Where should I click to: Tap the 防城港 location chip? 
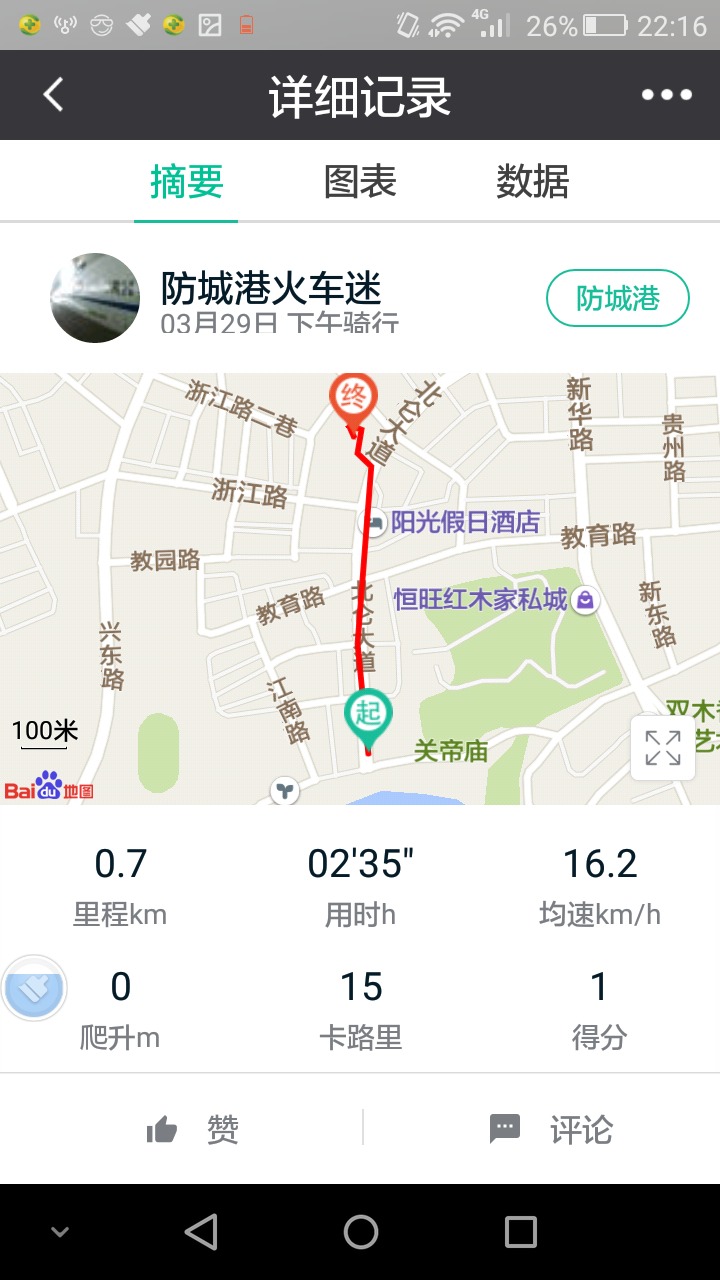tap(617, 298)
